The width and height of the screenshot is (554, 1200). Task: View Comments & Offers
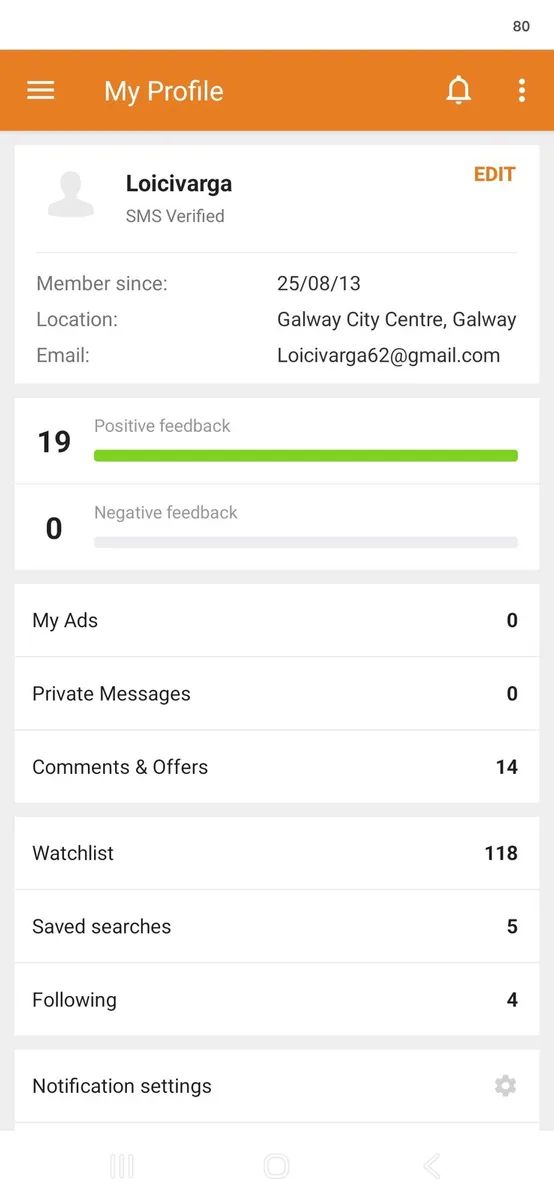coord(277,767)
